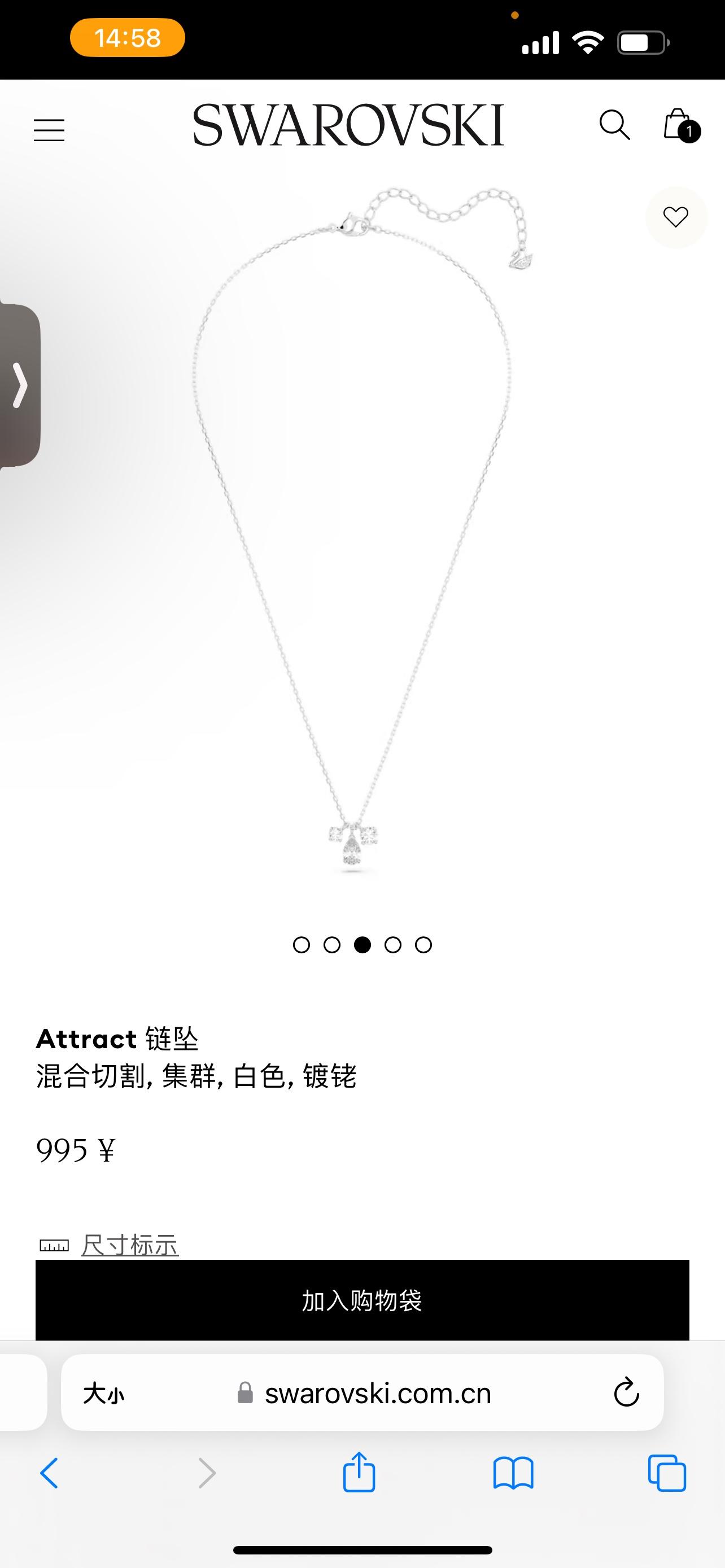This screenshot has width=725, height=1568.
Task: Reload the page
Action: 626,1392
